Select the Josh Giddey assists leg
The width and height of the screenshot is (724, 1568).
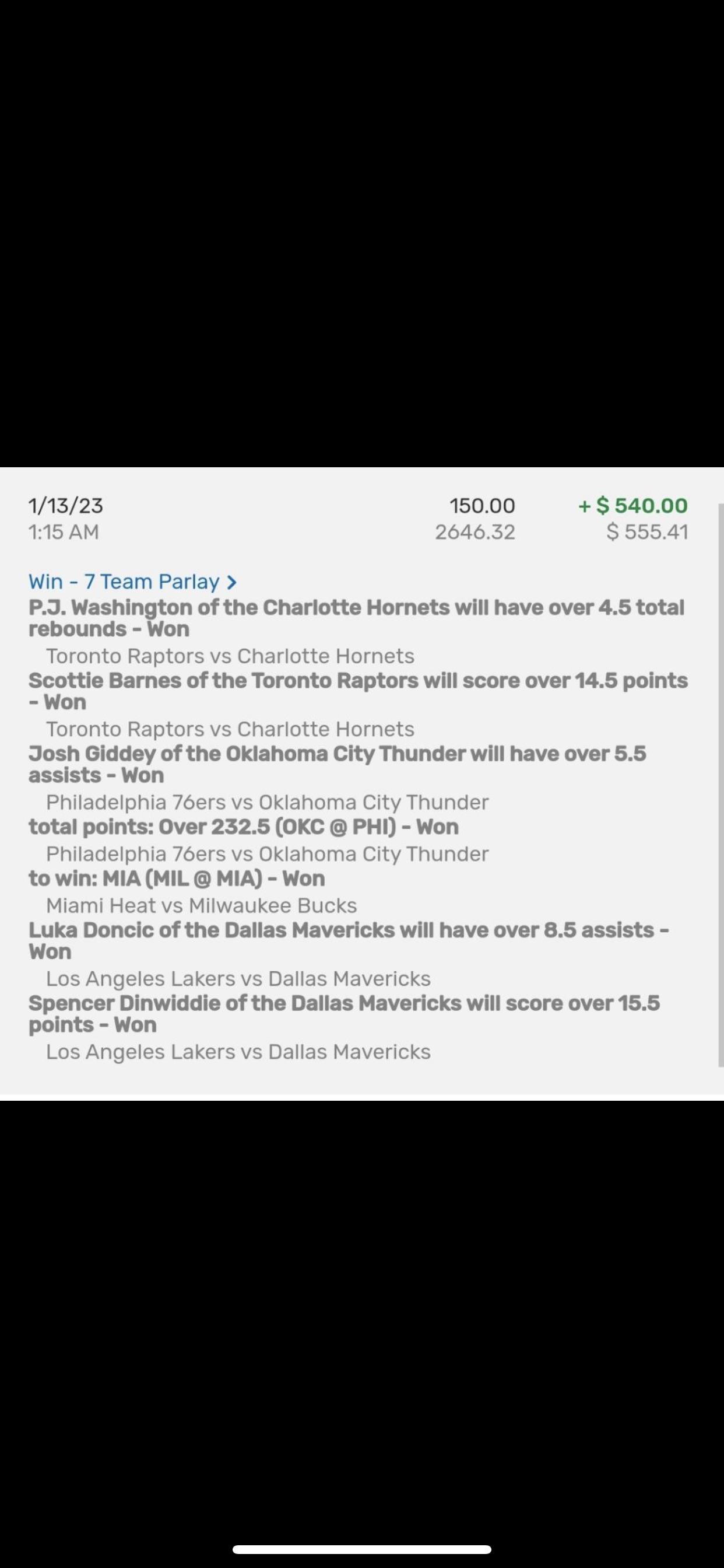click(339, 764)
